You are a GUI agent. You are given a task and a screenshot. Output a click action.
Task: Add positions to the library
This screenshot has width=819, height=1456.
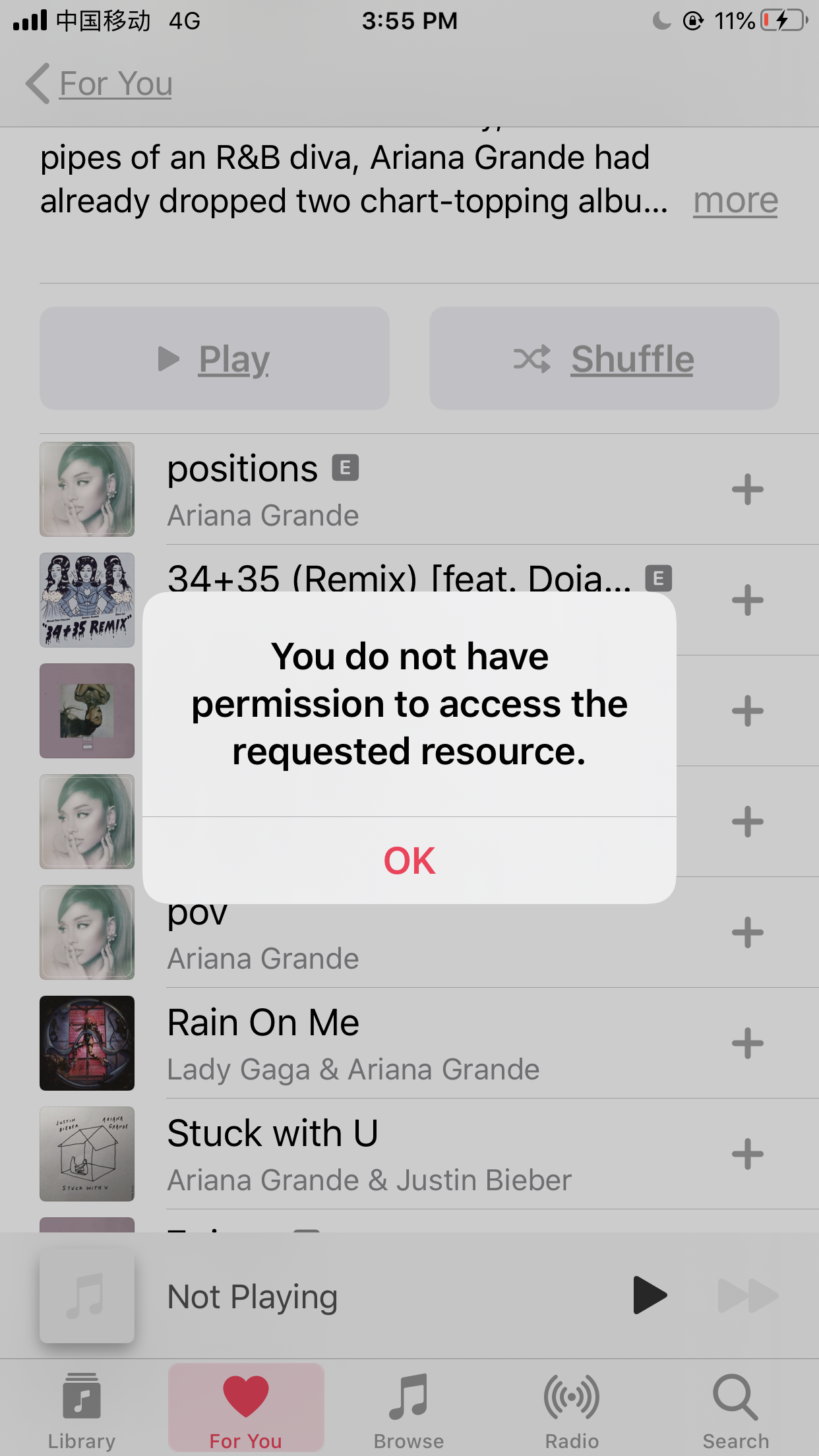click(747, 490)
